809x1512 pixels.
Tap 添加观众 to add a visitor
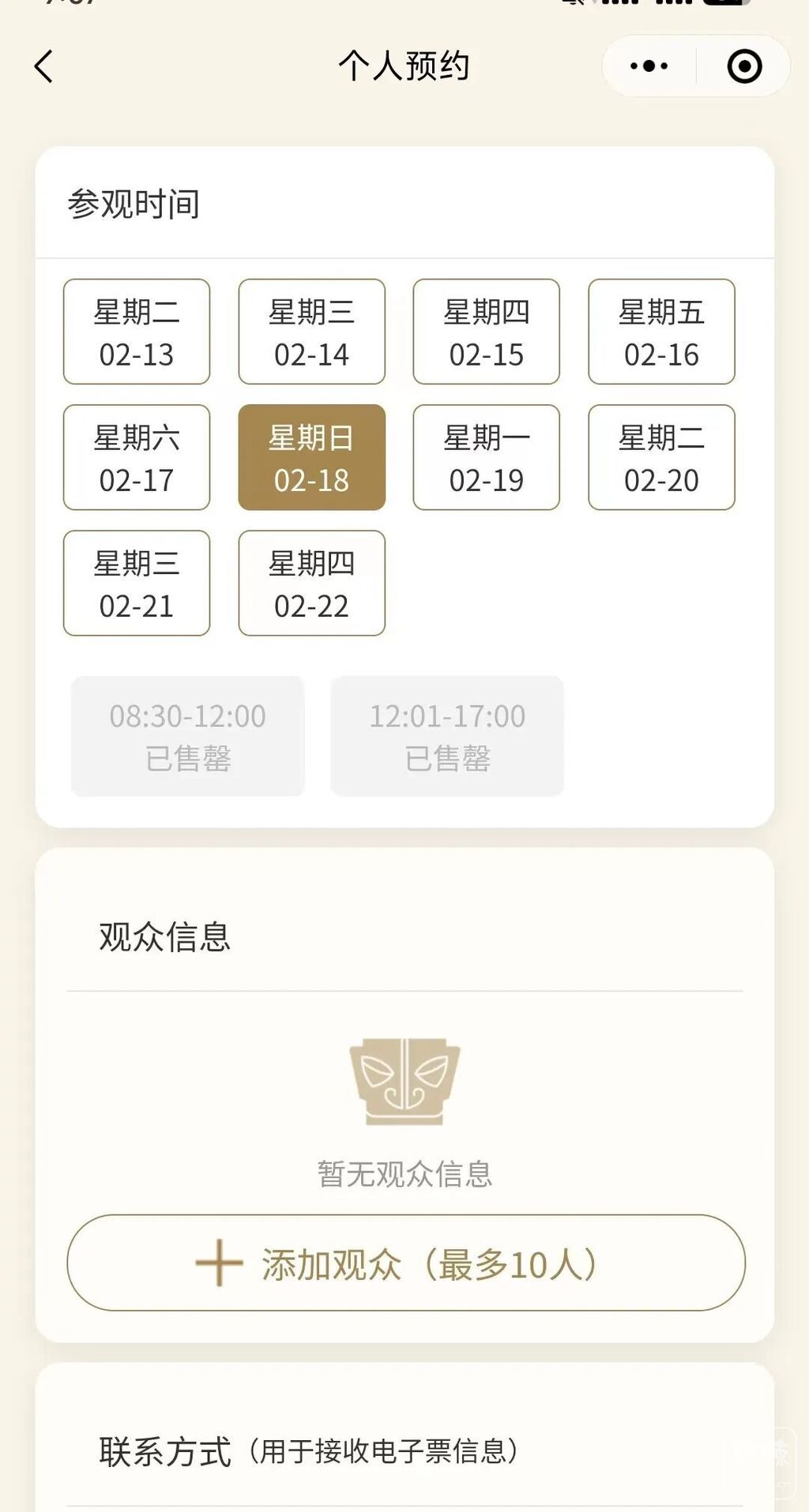[406, 1263]
